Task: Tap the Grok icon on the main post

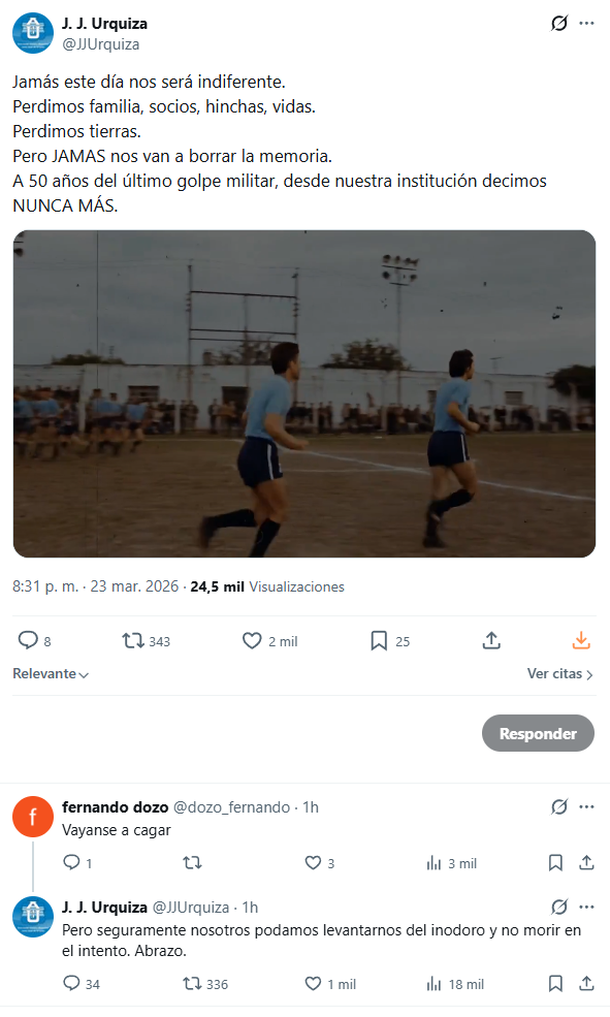Action: pyautogui.click(x=559, y=23)
